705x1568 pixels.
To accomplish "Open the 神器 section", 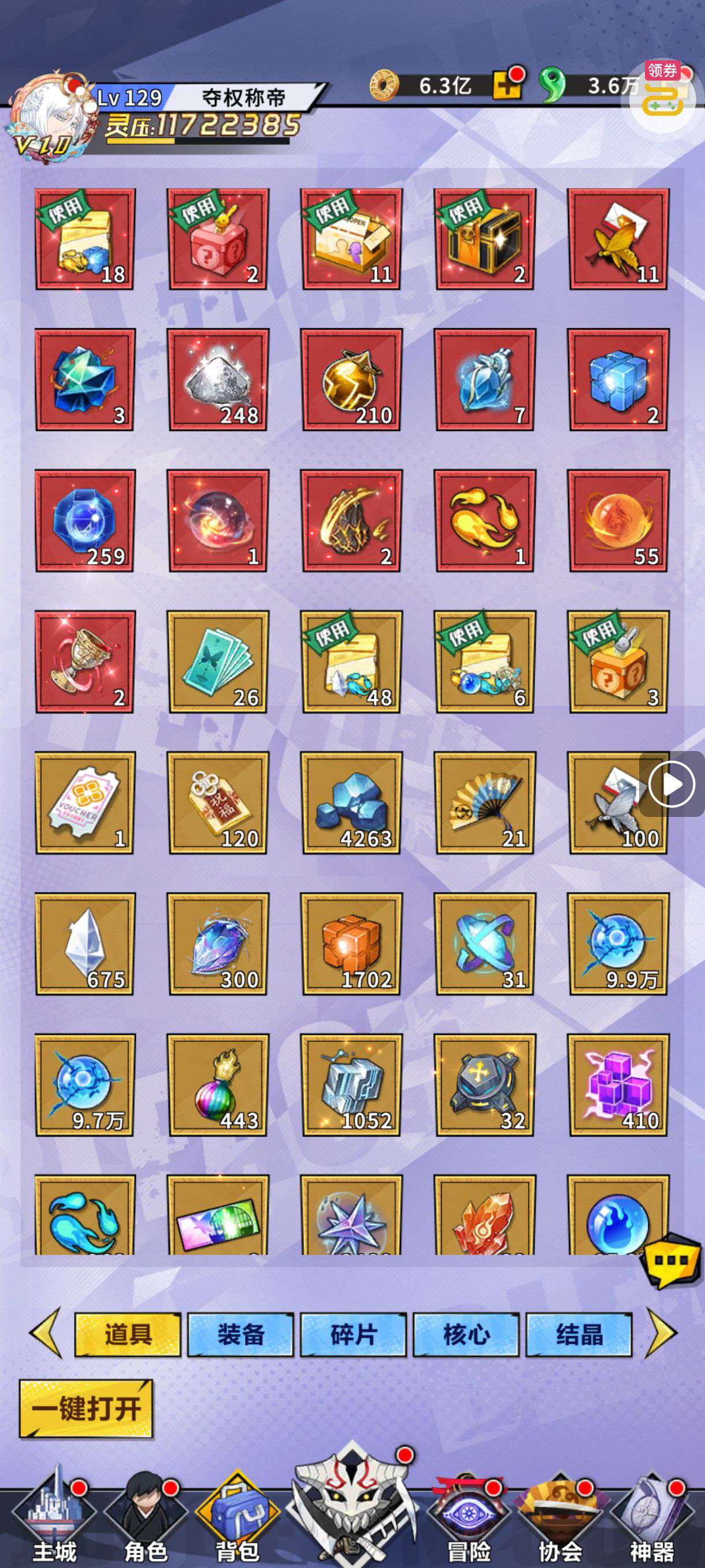I will tap(651, 1522).
